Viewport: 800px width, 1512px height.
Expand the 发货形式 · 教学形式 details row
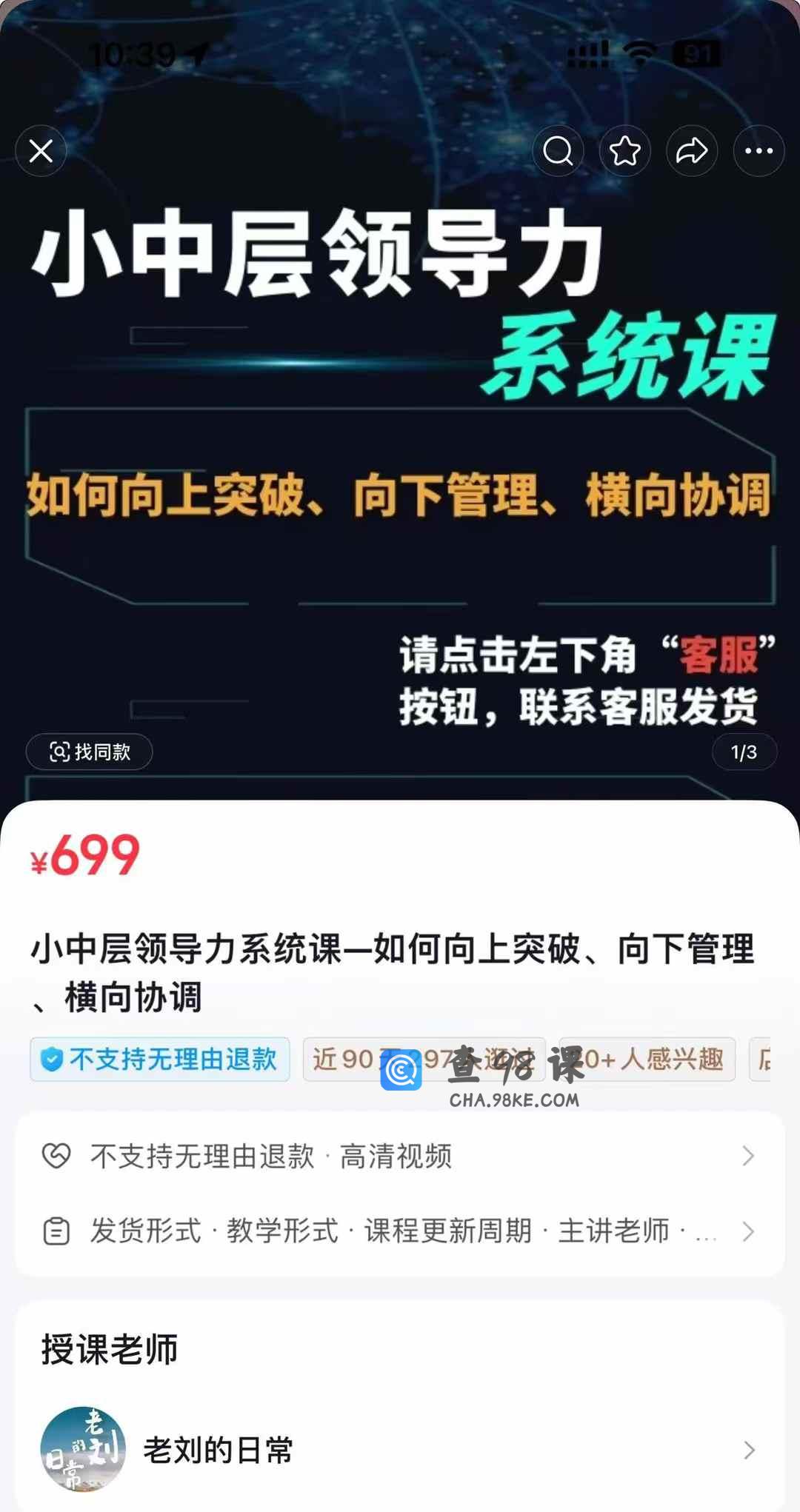[400, 1231]
